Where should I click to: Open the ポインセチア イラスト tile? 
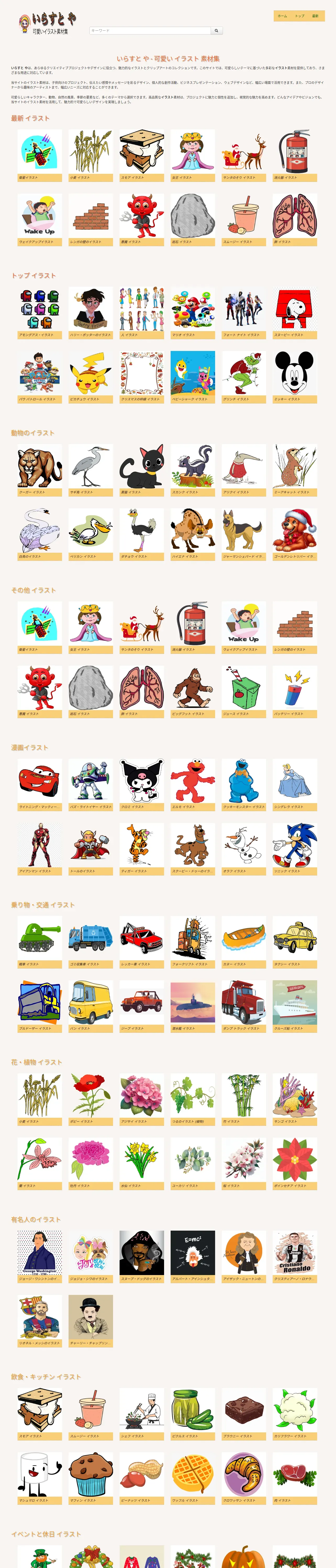(x=295, y=1163)
